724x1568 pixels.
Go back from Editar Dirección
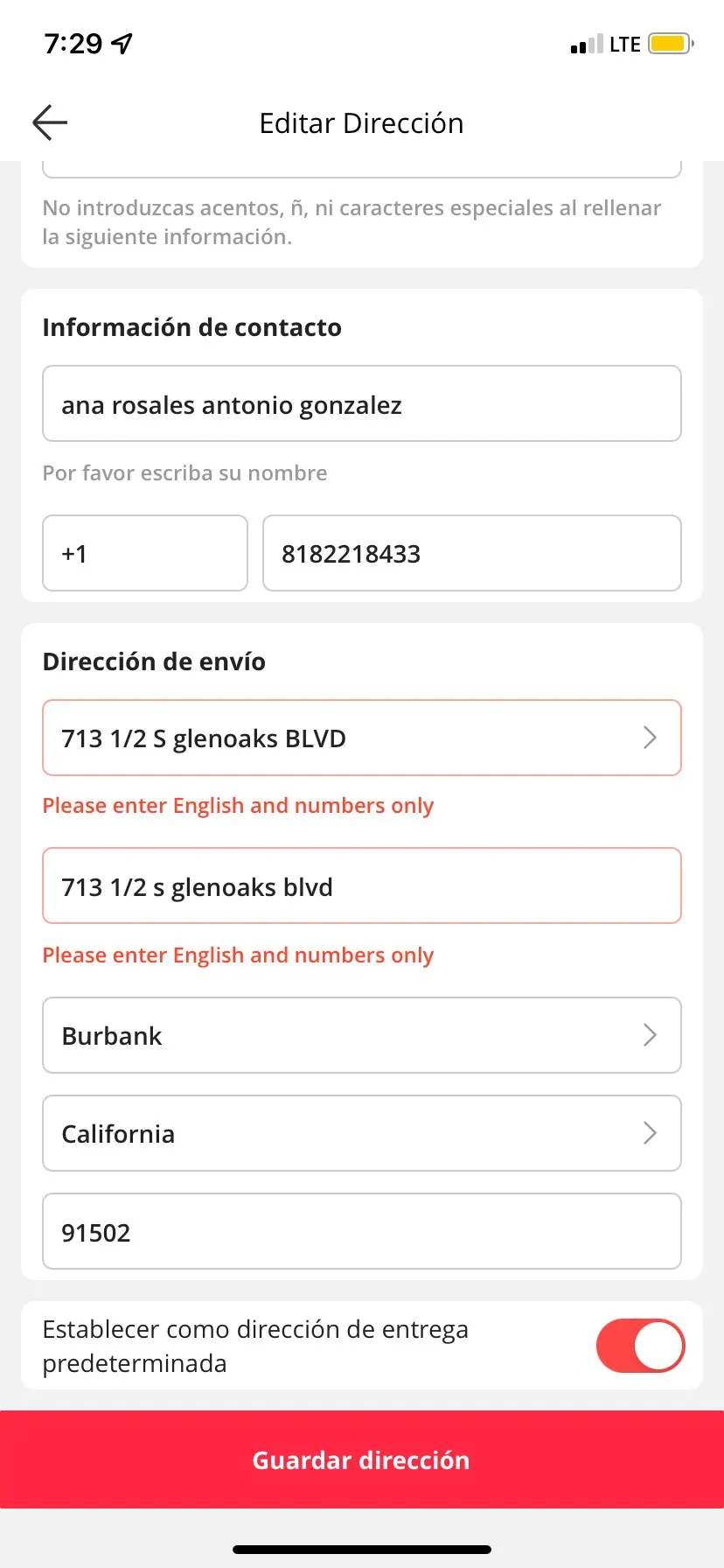[x=50, y=122]
